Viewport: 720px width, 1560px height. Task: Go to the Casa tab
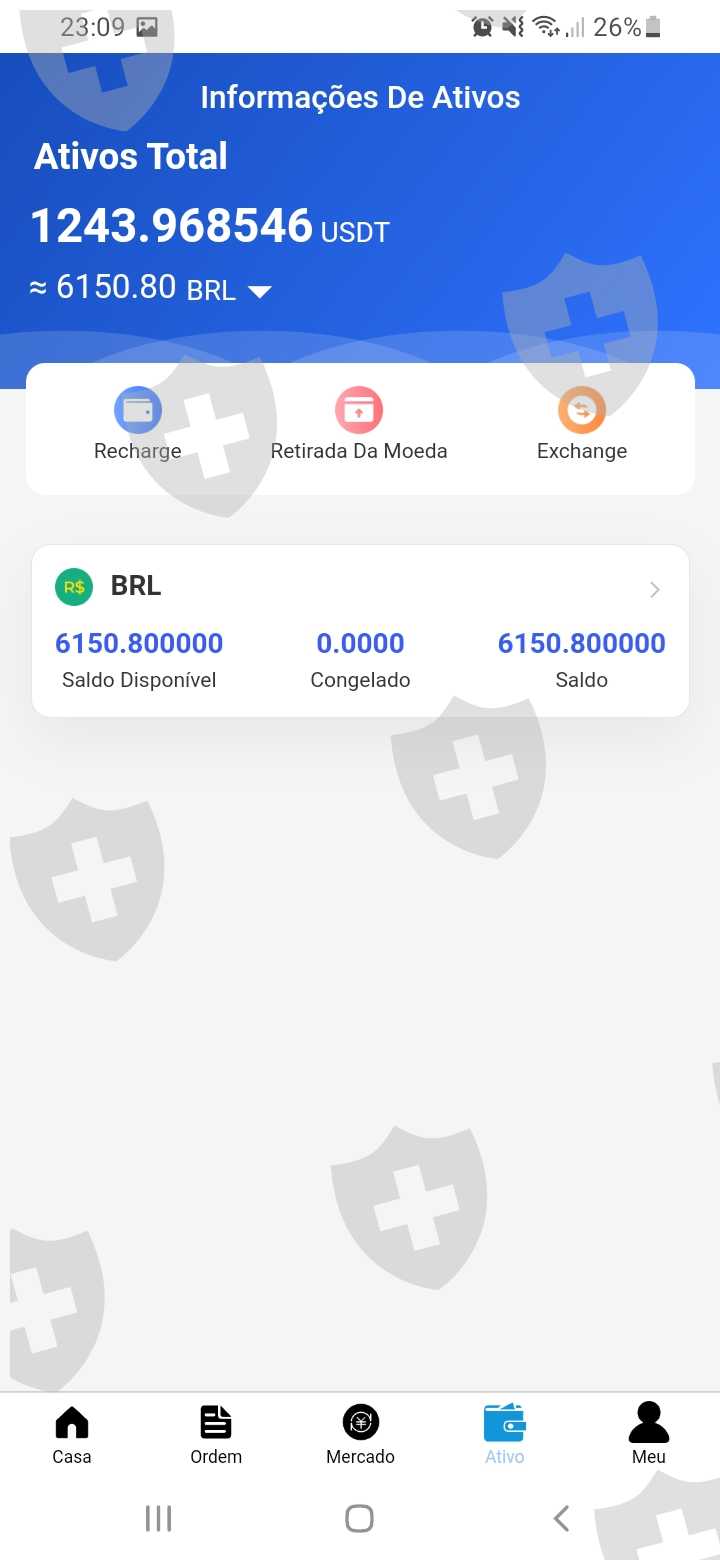72,1435
